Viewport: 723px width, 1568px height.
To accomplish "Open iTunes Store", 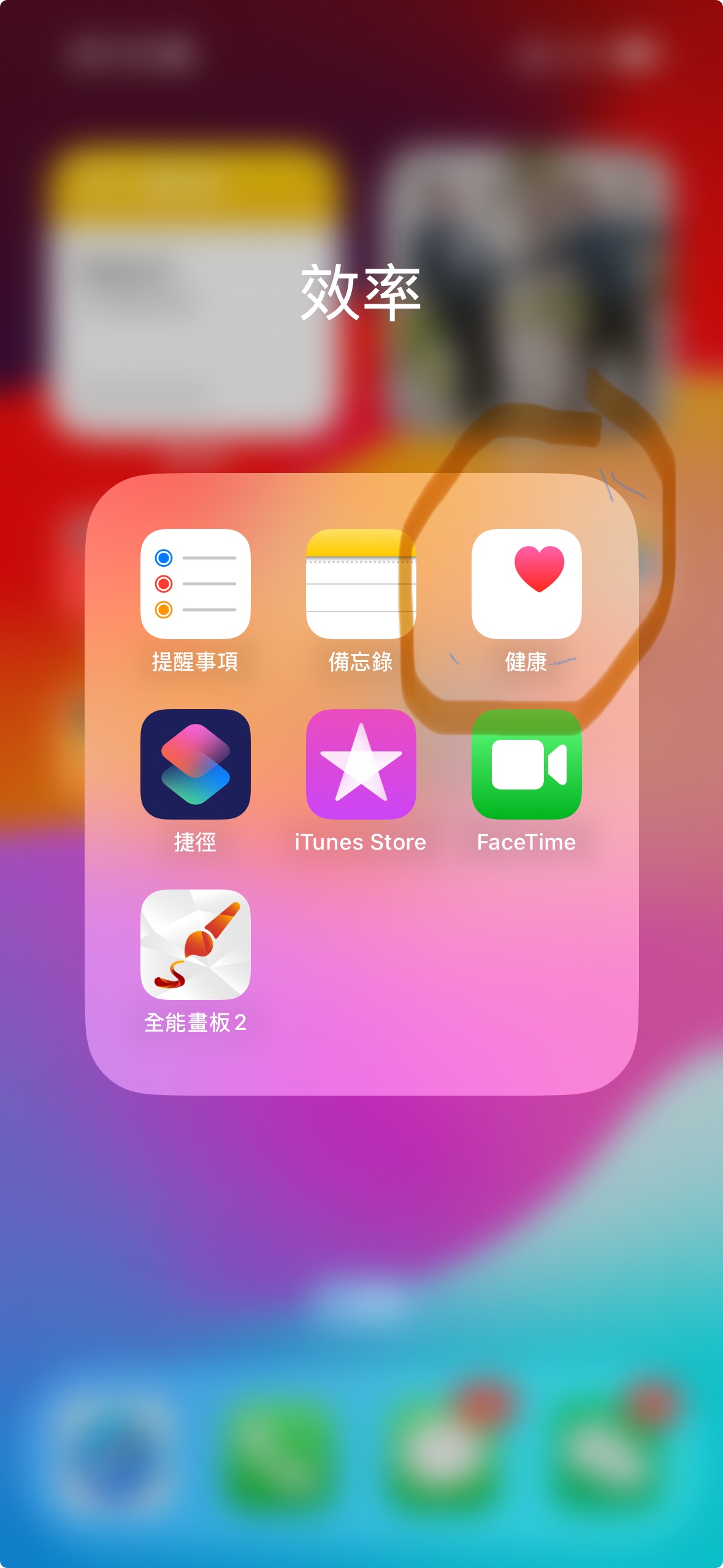I will pos(361,764).
